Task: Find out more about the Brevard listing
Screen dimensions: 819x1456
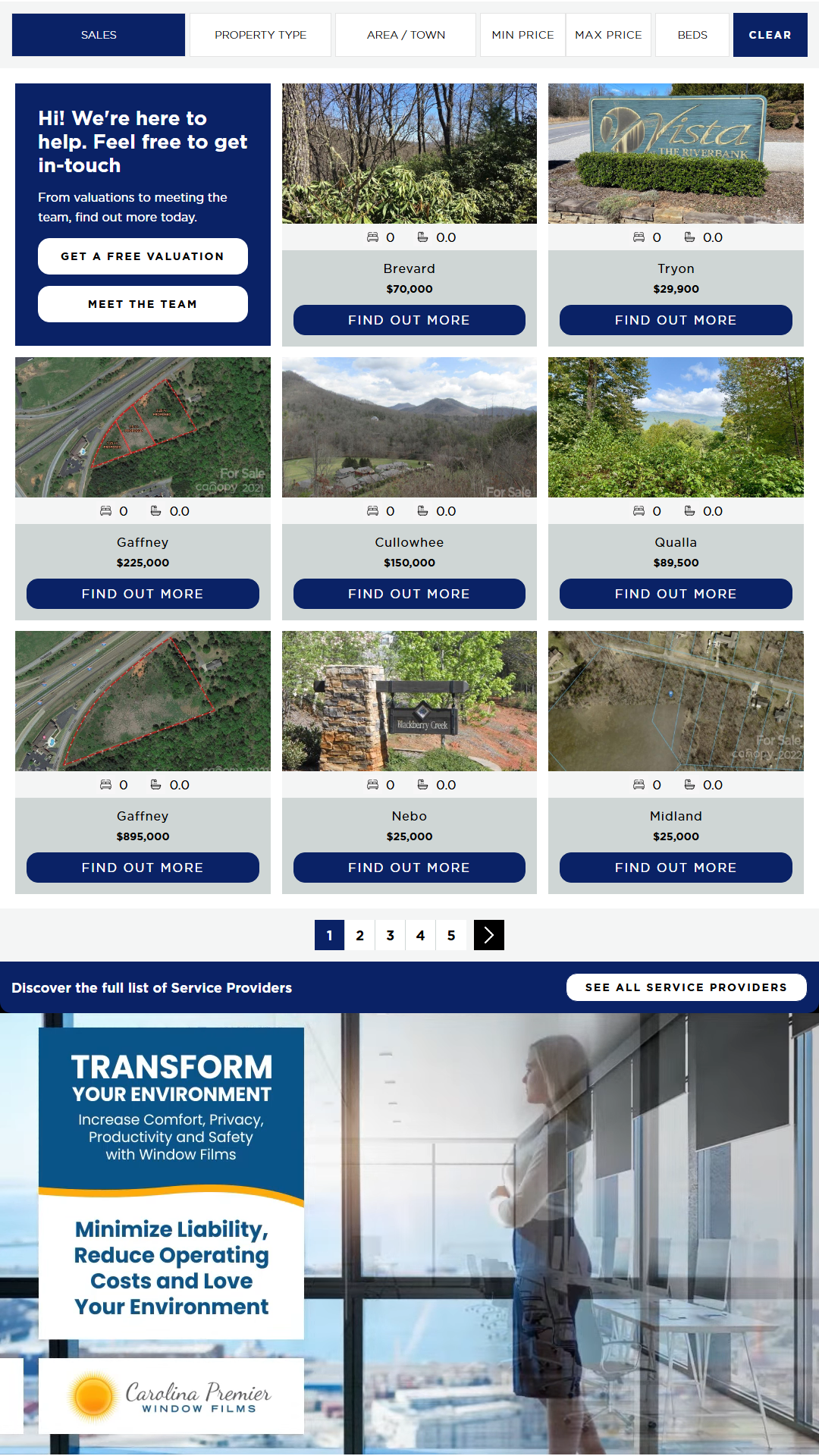Action: (x=409, y=320)
